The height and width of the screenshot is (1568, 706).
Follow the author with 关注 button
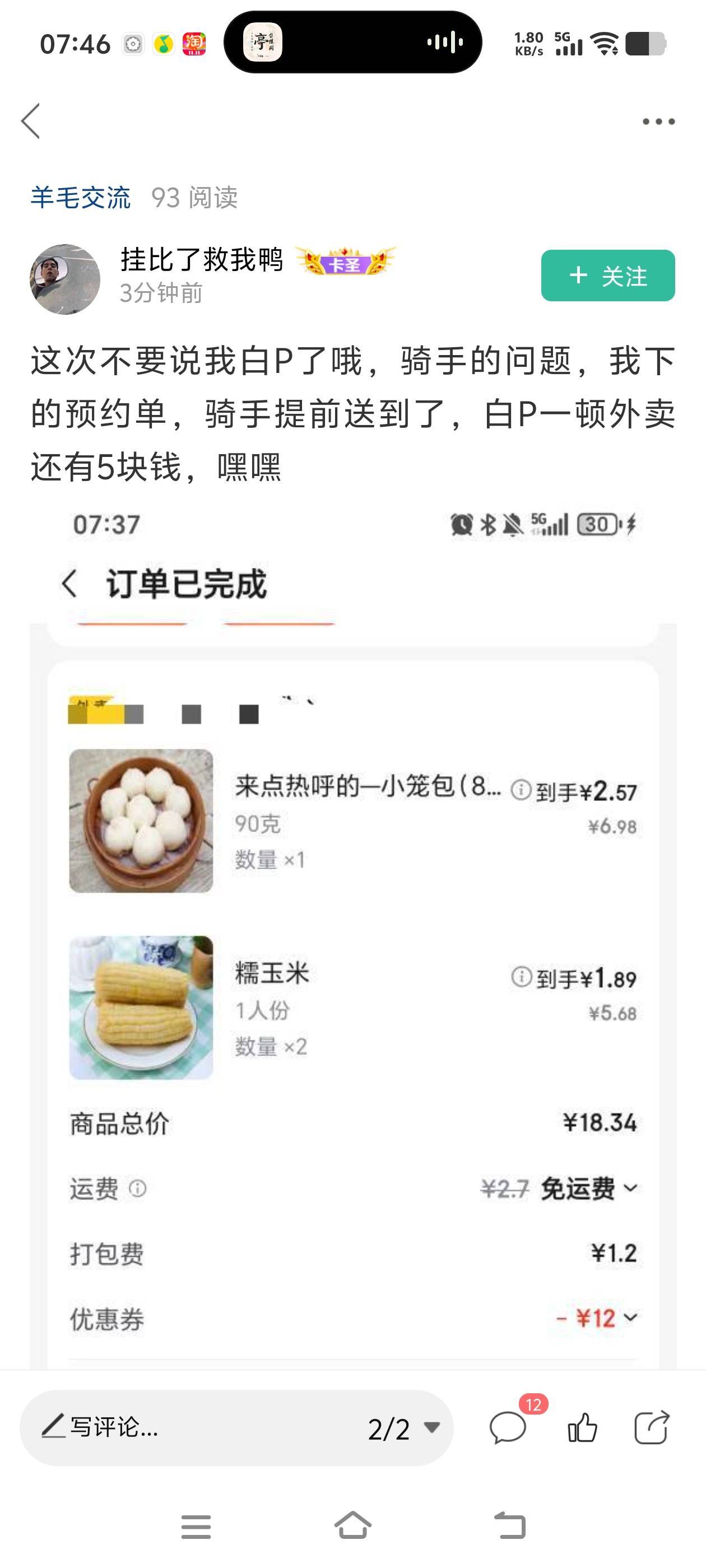[x=607, y=276]
